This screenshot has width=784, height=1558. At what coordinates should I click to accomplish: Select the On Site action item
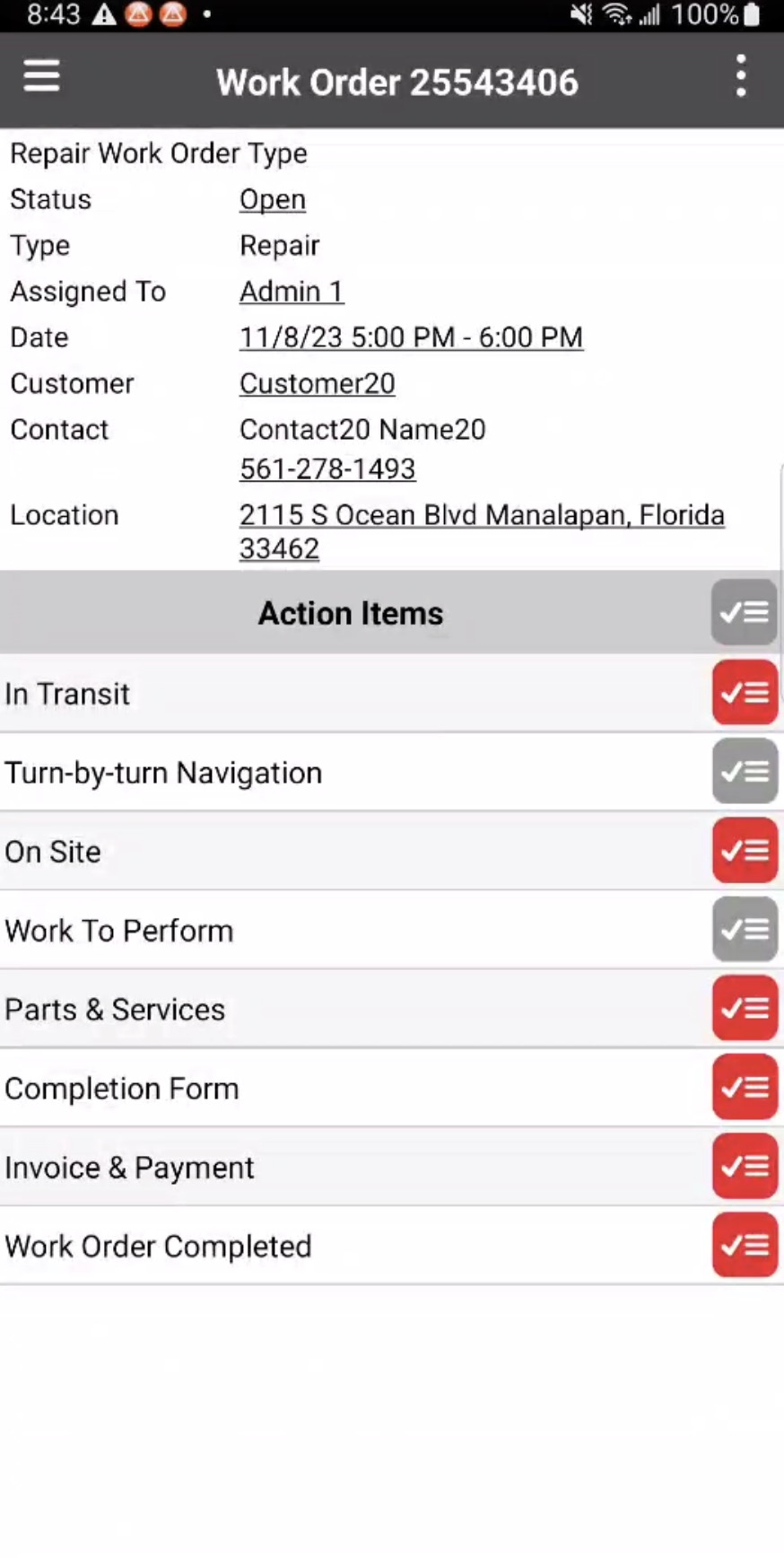[744, 851]
